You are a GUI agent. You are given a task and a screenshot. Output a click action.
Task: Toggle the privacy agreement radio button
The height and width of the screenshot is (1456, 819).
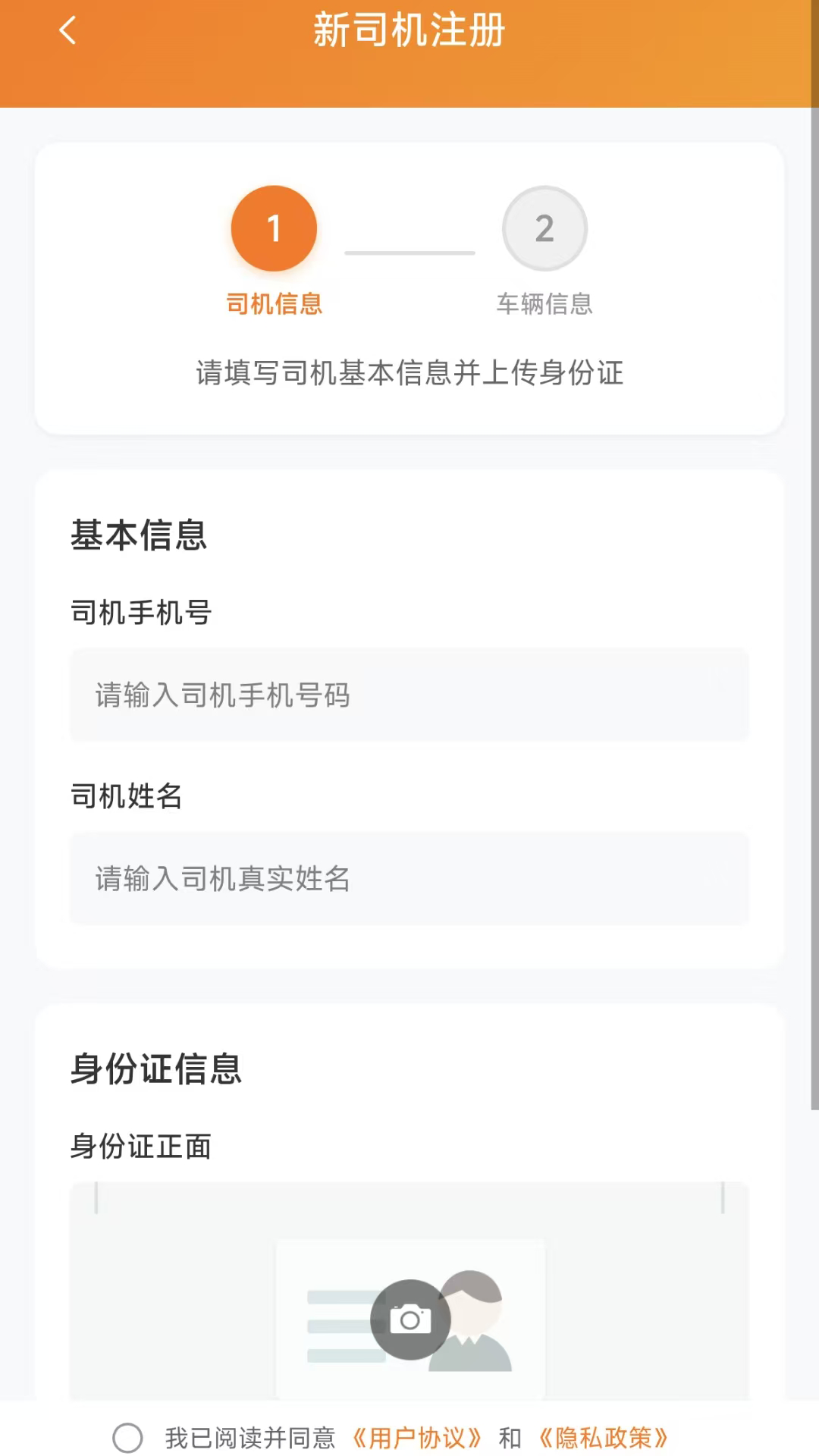click(127, 1437)
